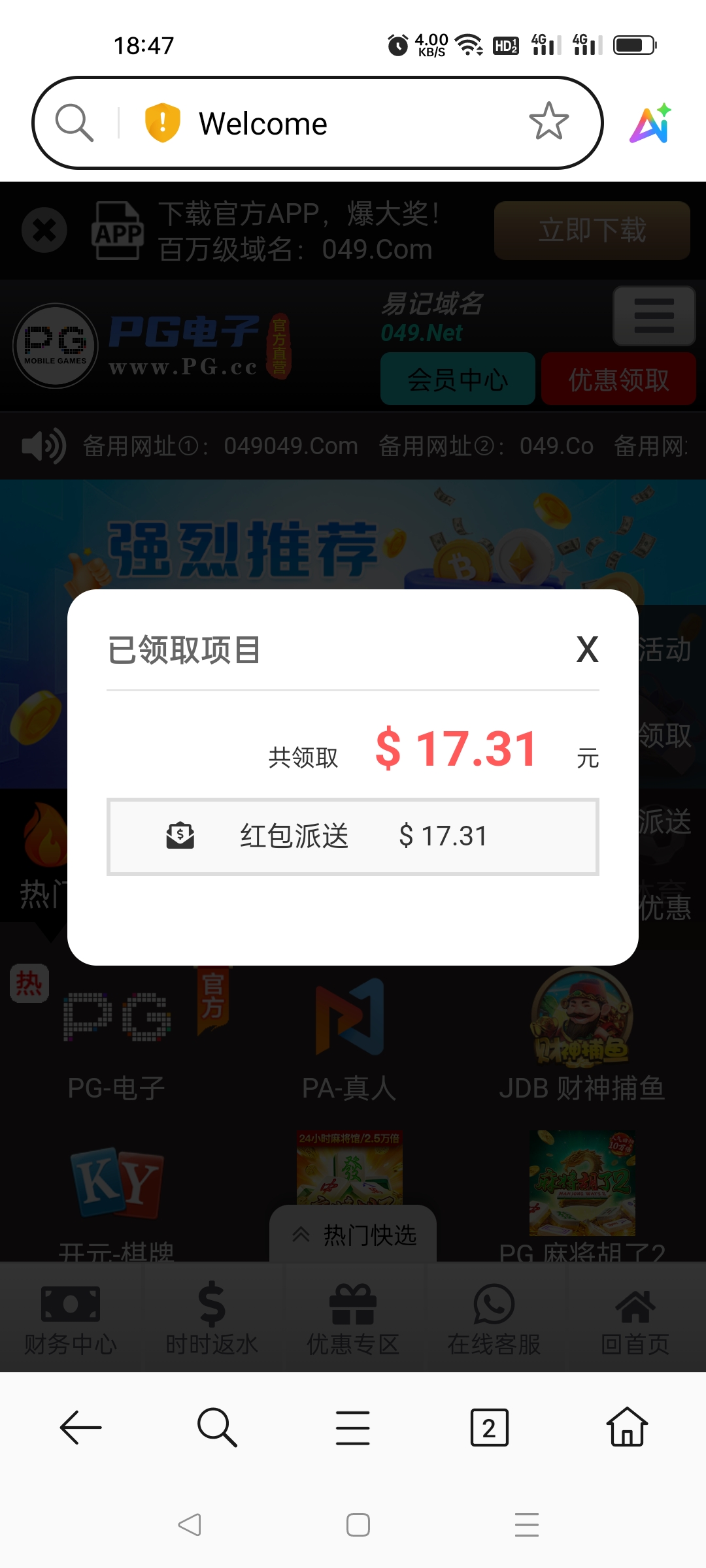Screen dimensions: 706x1568
Task: Open system recent apps
Action: (x=526, y=1525)
